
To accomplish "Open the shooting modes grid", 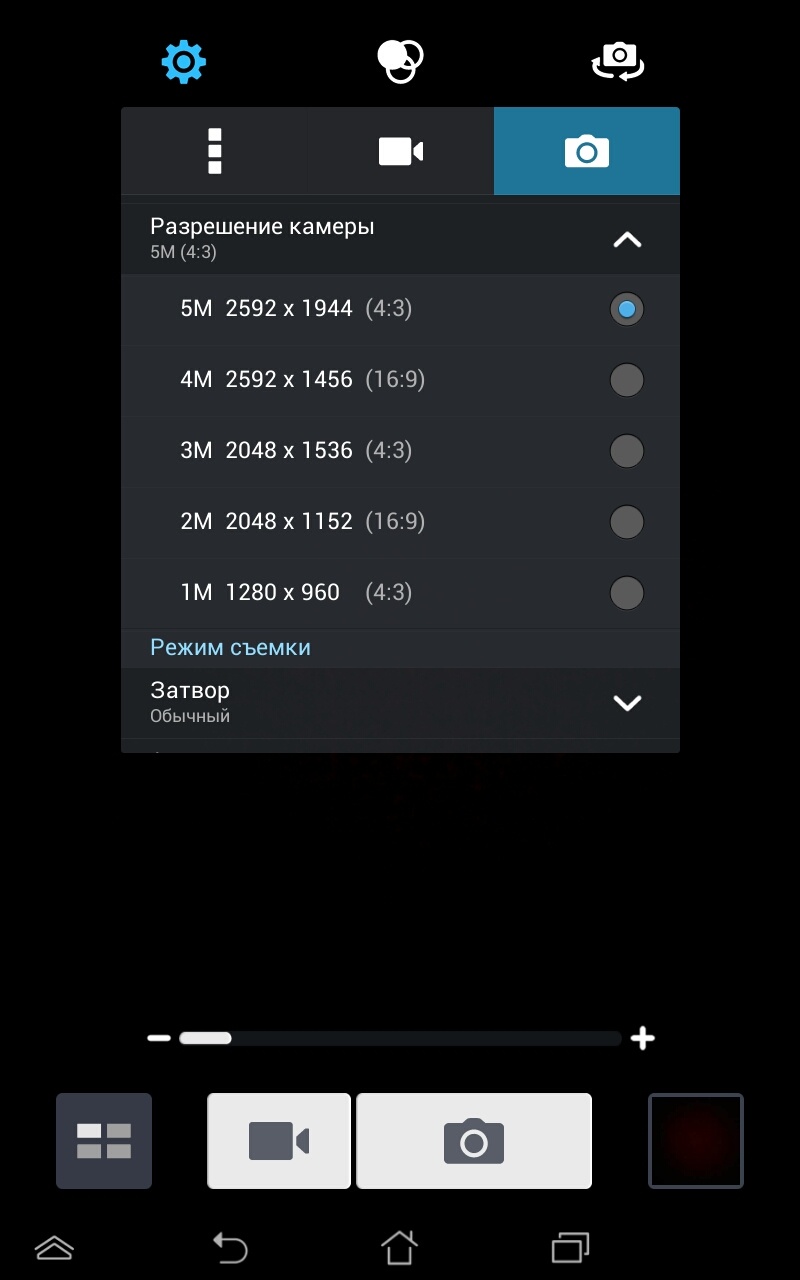I will 104,1141.
